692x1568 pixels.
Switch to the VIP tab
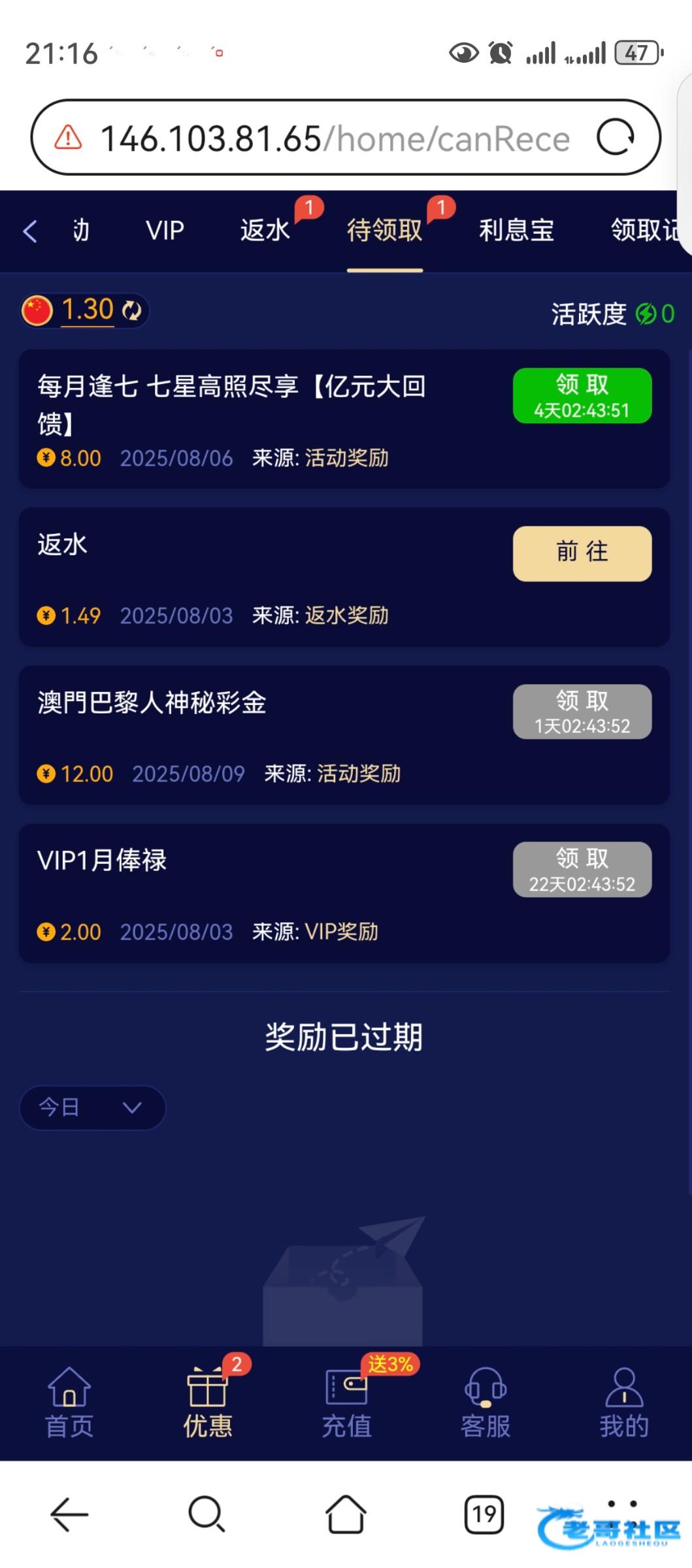coord(165,231)
